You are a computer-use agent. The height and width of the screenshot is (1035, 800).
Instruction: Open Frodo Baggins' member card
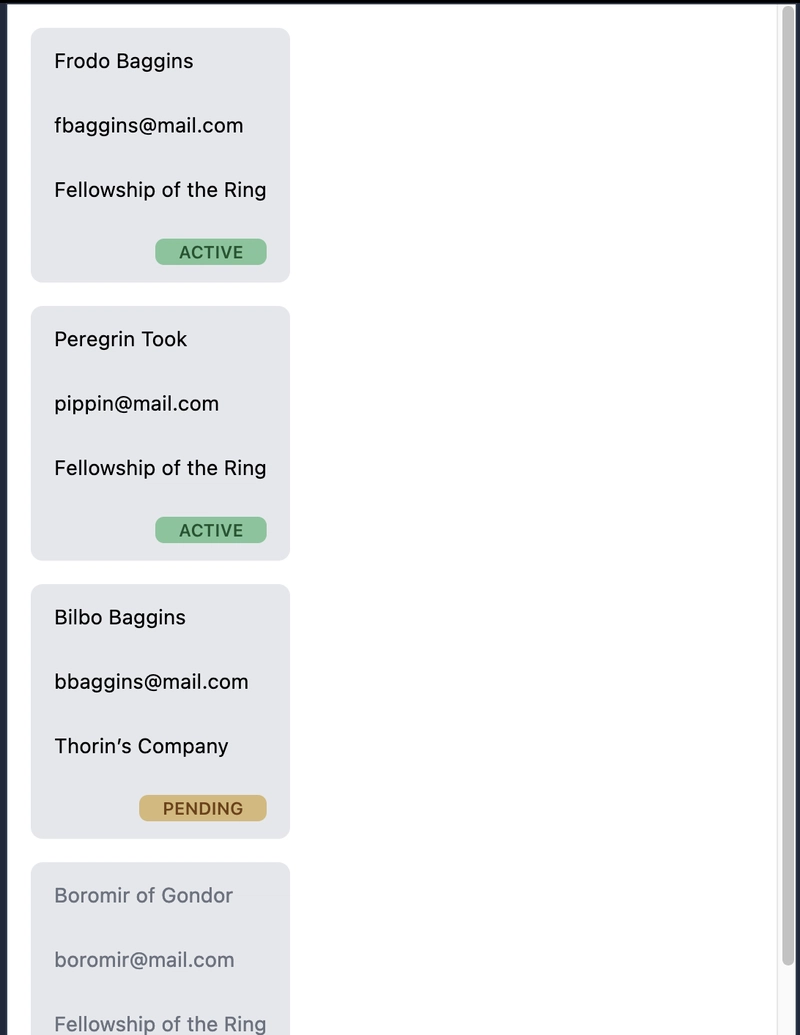click(160, 155)
